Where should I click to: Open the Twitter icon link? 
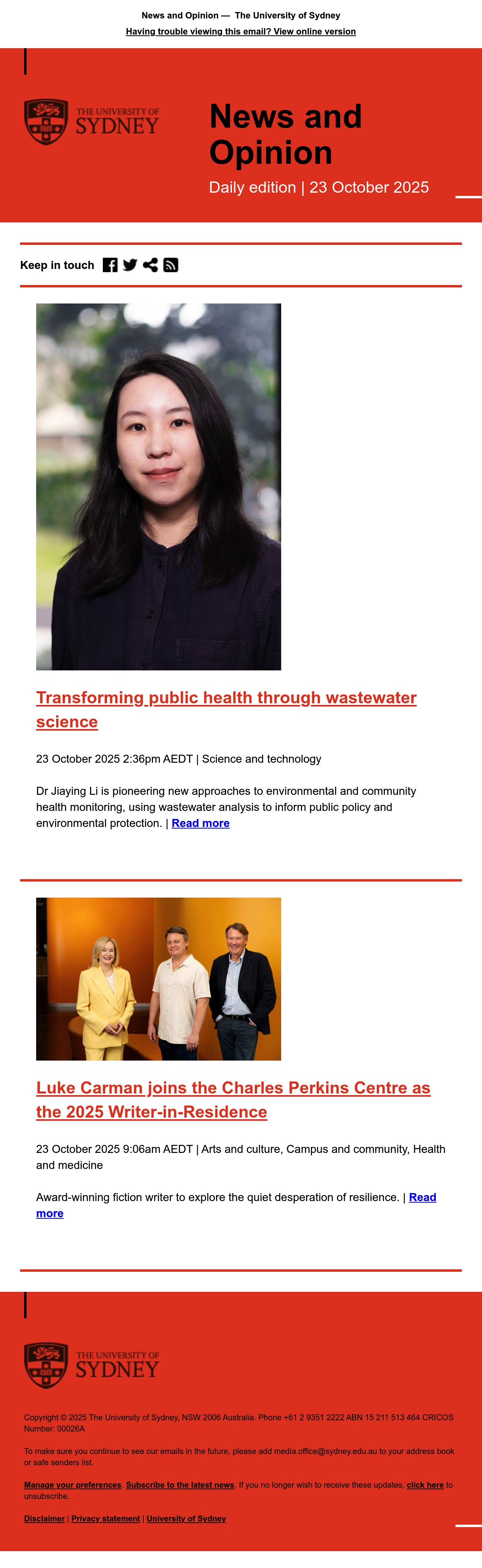point(130,265)
